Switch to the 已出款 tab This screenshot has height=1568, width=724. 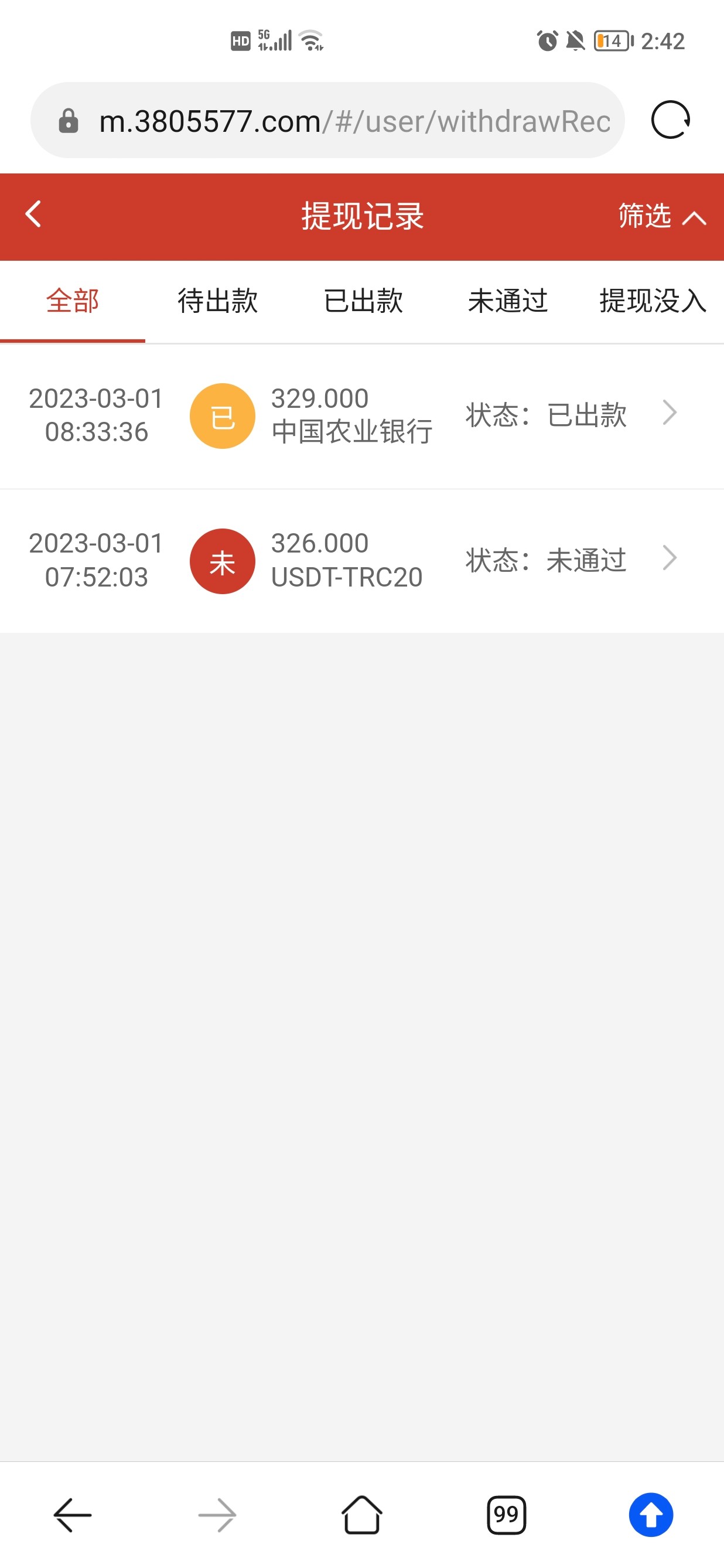[x=363, y=301]
